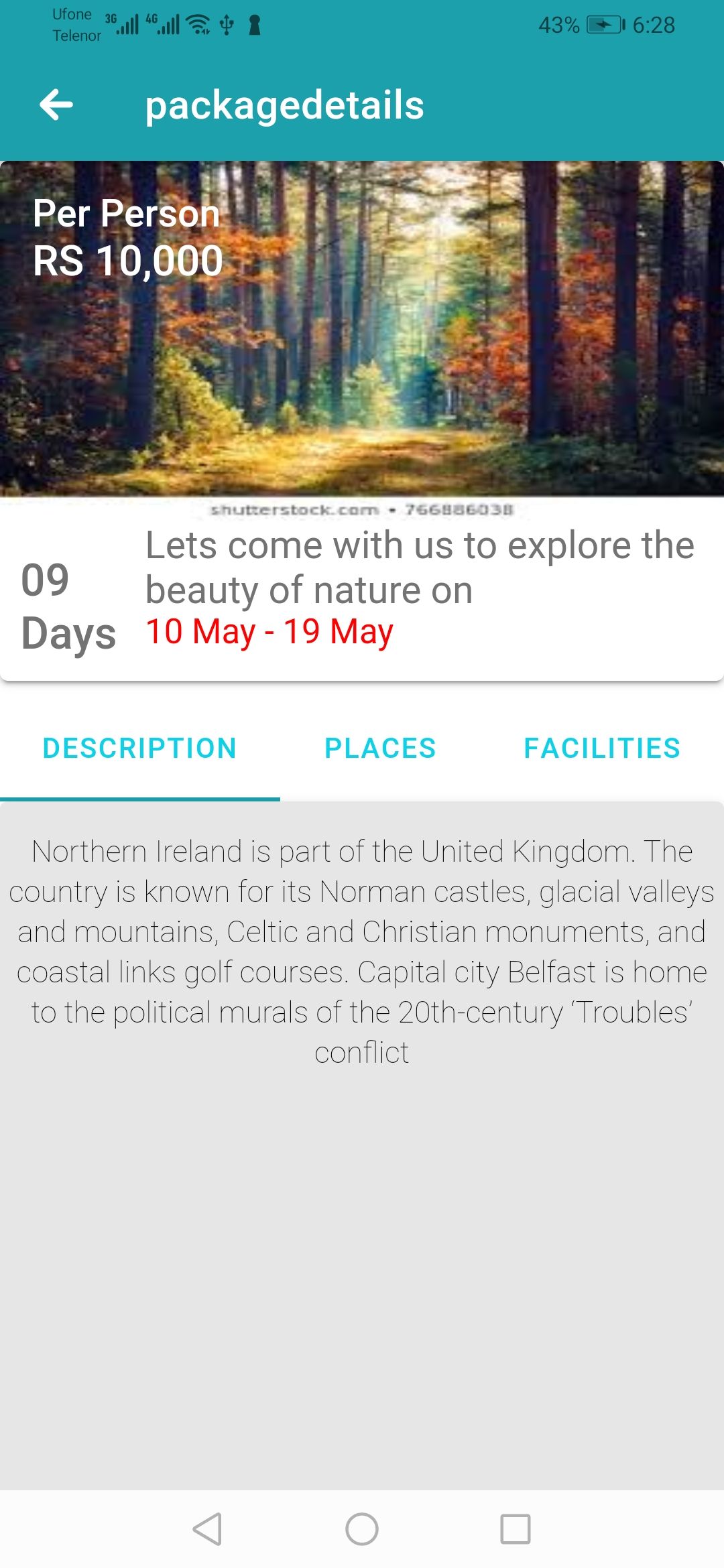The width and height of the screenshot is (724, 1568).
Task: Go back using the app bar arrow
Action: pyautogui.click(x=56, y=105)
